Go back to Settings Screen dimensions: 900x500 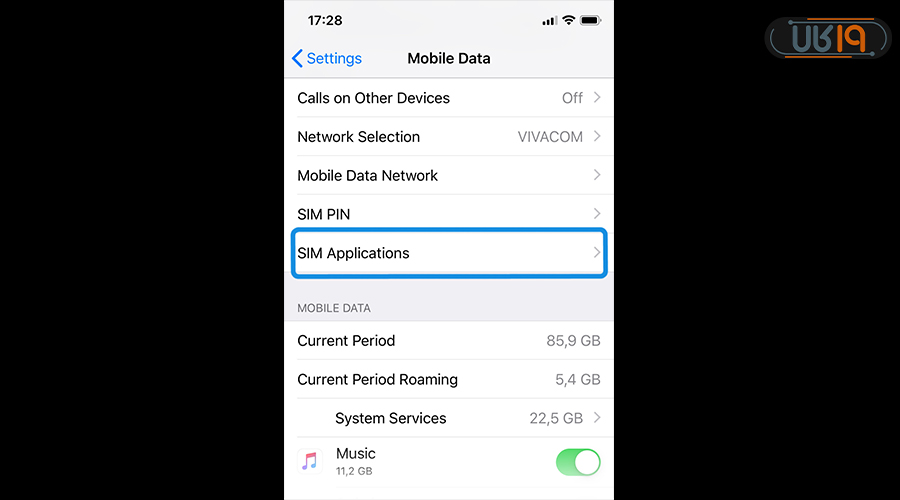pyautogui.click(x=327, y=58)
